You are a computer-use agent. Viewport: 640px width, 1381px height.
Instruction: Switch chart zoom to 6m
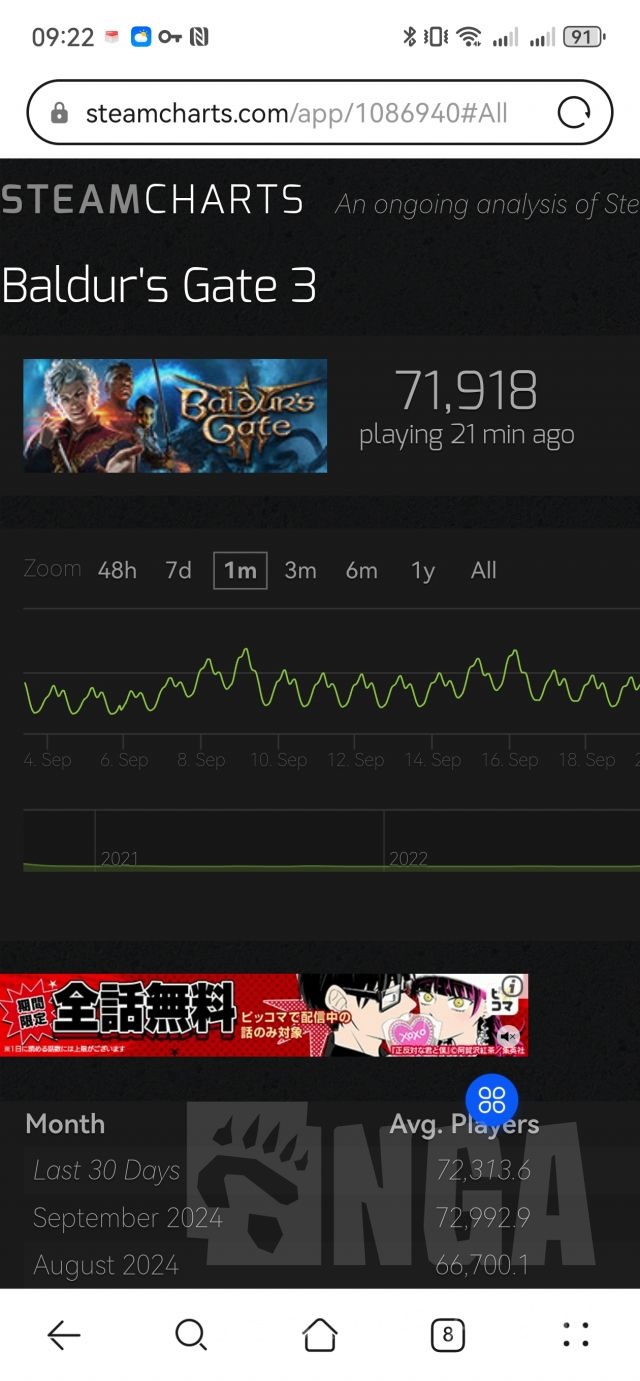(361, 571)
